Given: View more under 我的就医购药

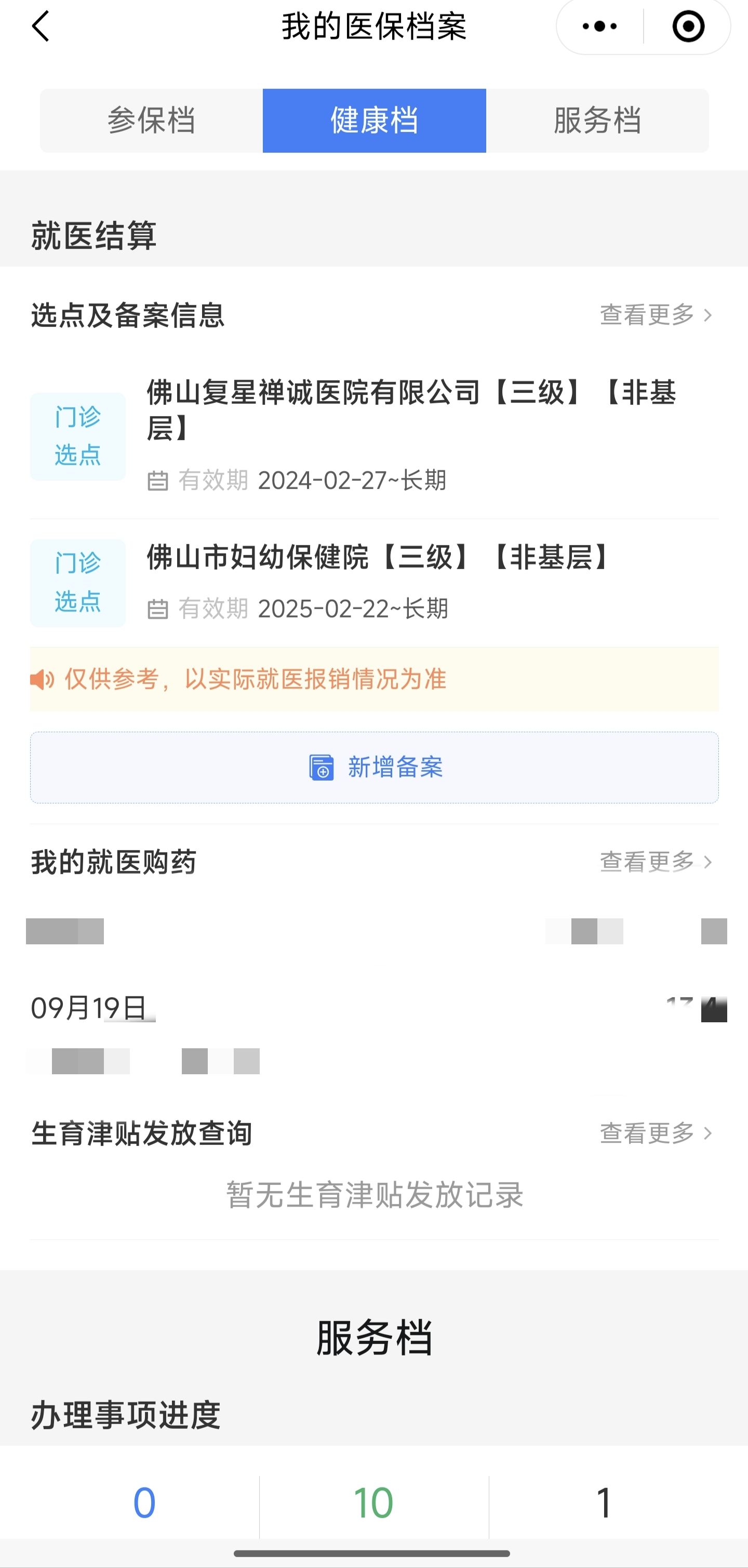Looking at the screenshot, I should pyautogui.click(x=656, y=862).
